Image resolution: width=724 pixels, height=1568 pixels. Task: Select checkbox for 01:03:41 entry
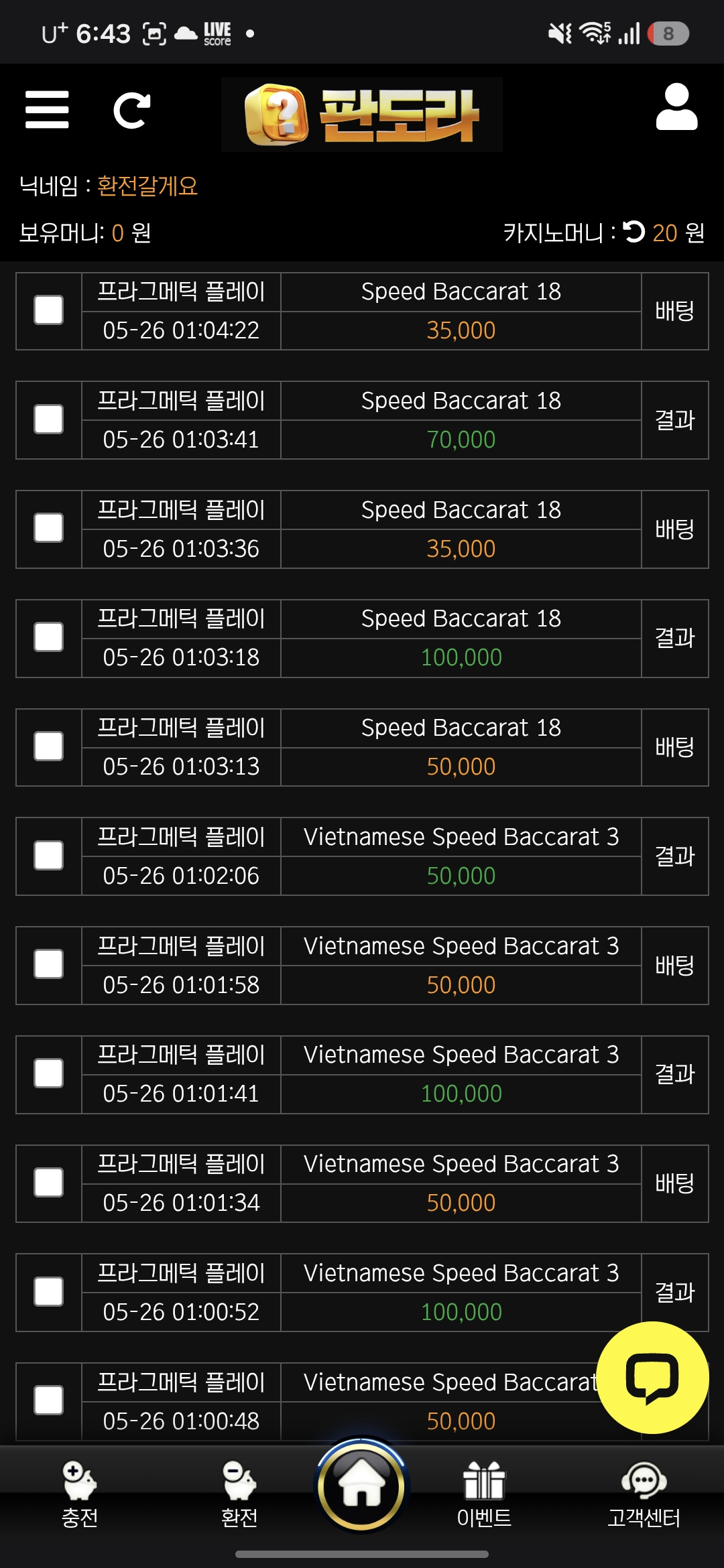coord(49,419)
